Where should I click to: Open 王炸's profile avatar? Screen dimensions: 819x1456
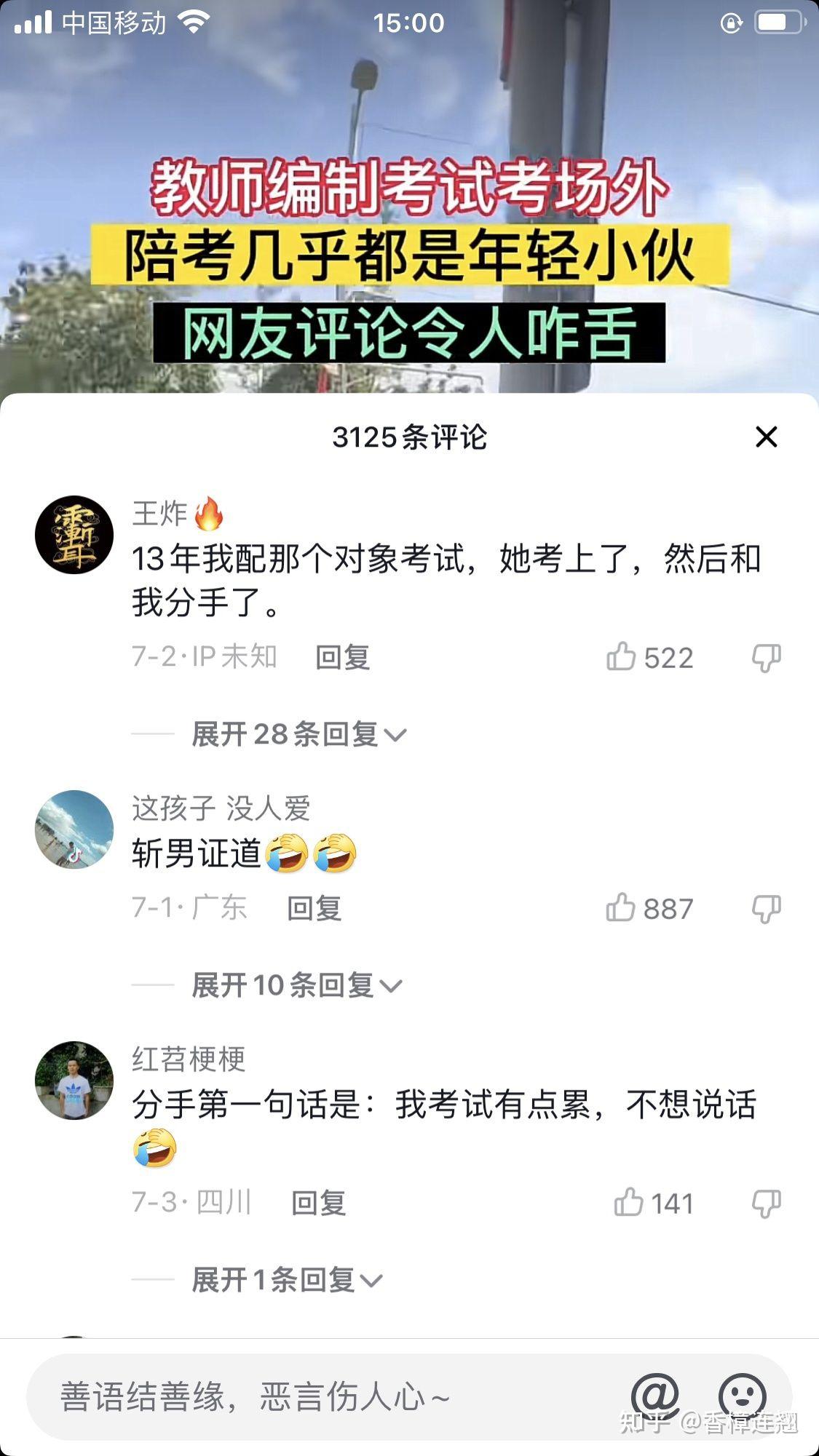[x=74, y=535]
